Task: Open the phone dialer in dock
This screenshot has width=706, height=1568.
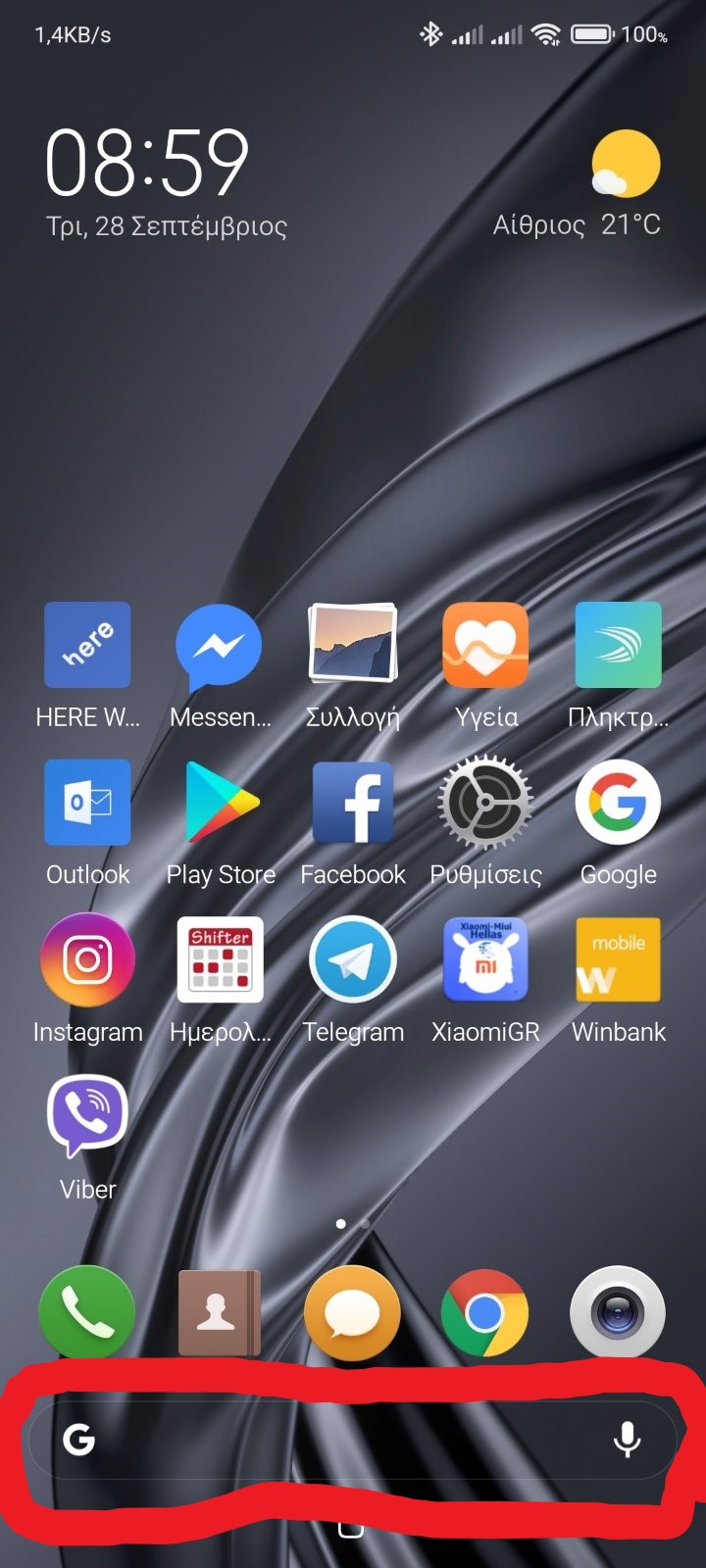Action: pos(87,1313)
